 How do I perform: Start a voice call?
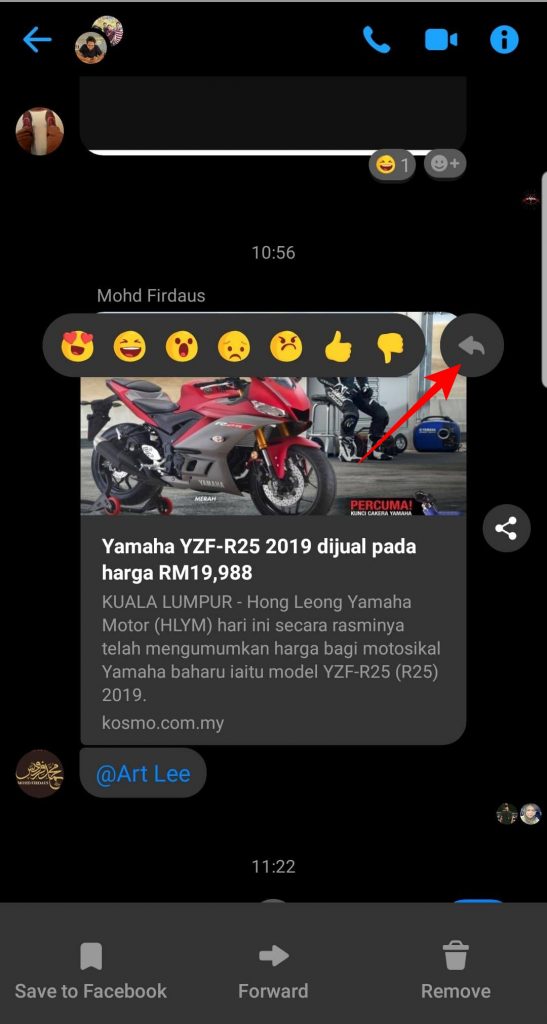click(377, 40)
